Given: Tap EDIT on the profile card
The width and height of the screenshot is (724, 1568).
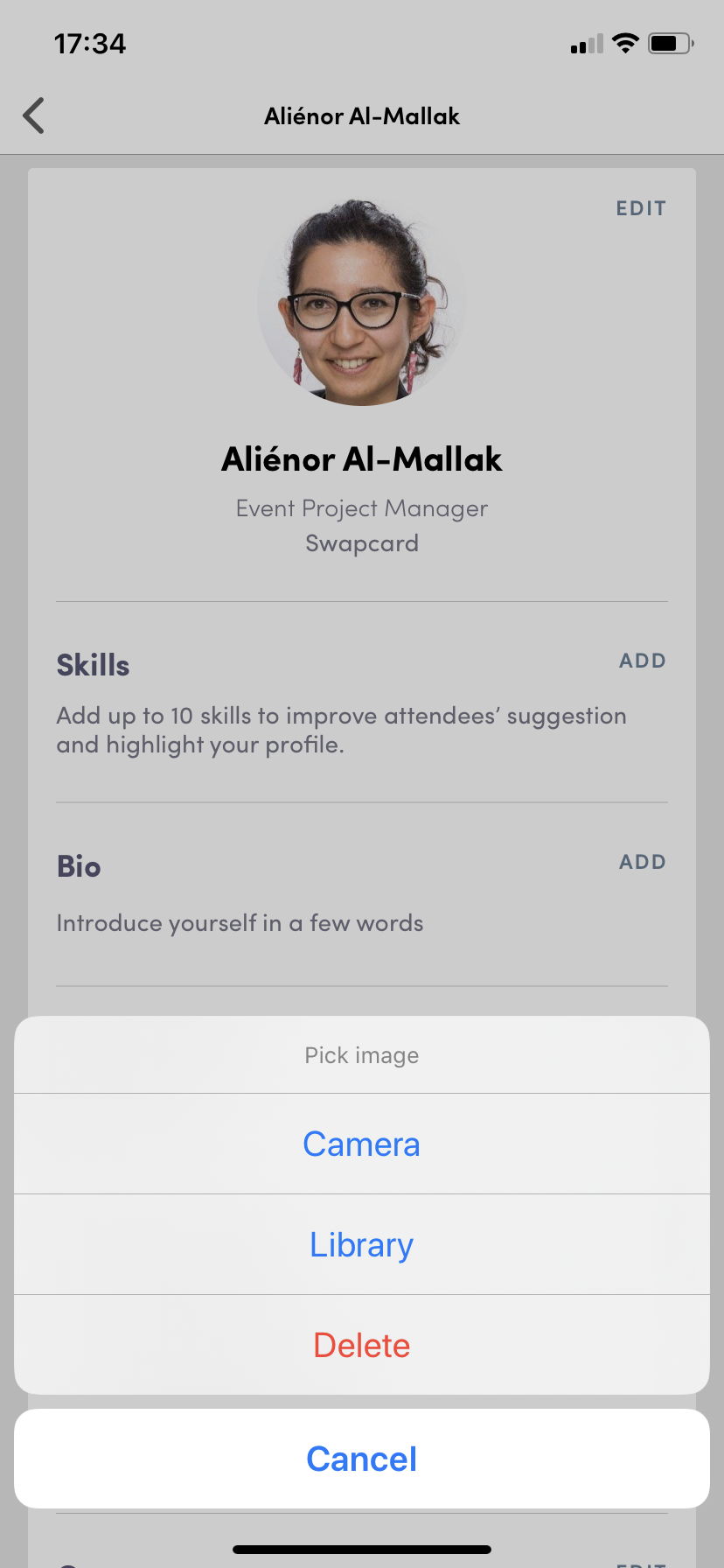Looking at the screenshot, I should click(641, 208).
